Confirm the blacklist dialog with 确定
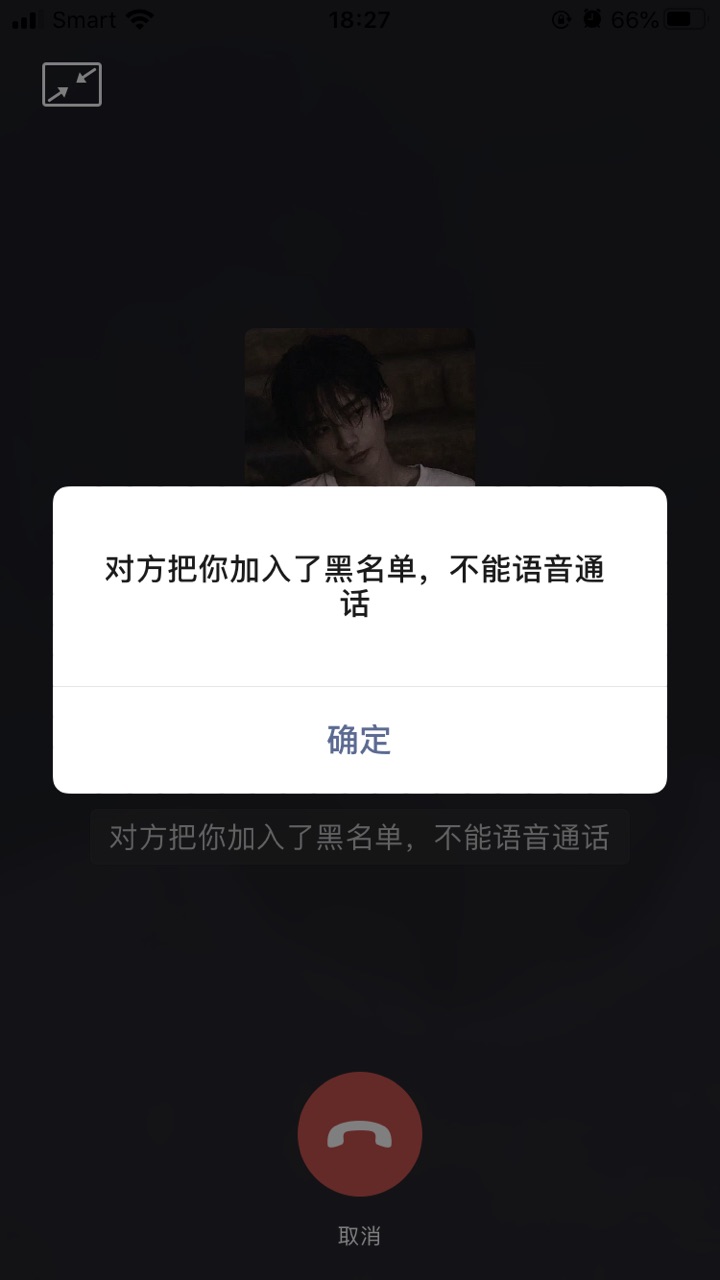The image size is (720, 1280). pyautogui.click(x=359, y=740)
